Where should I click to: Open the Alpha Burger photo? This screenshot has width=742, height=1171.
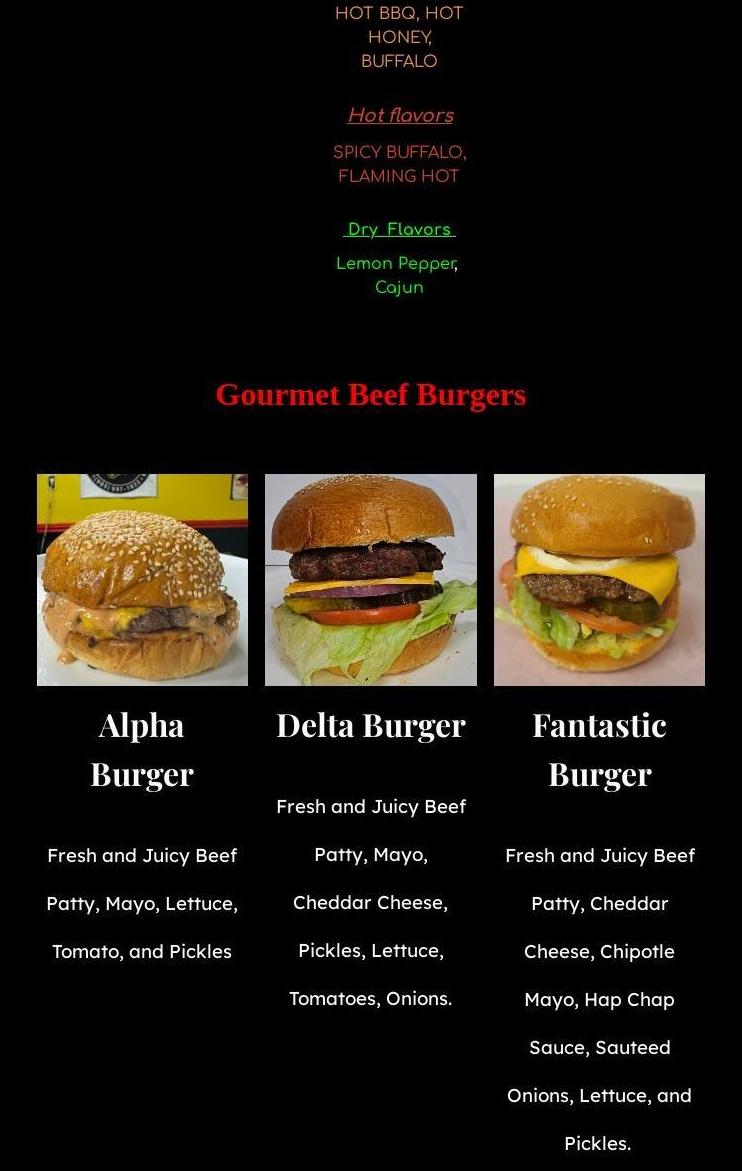[x=142, y=580]
